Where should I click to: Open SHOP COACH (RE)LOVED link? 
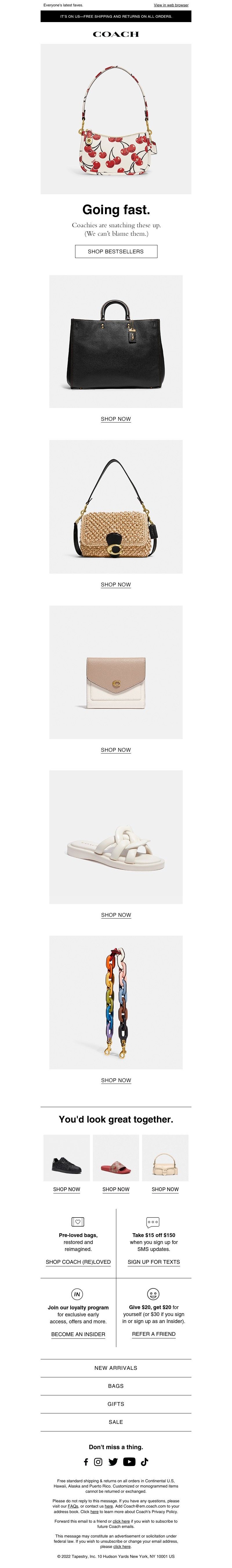point(78,1262)
